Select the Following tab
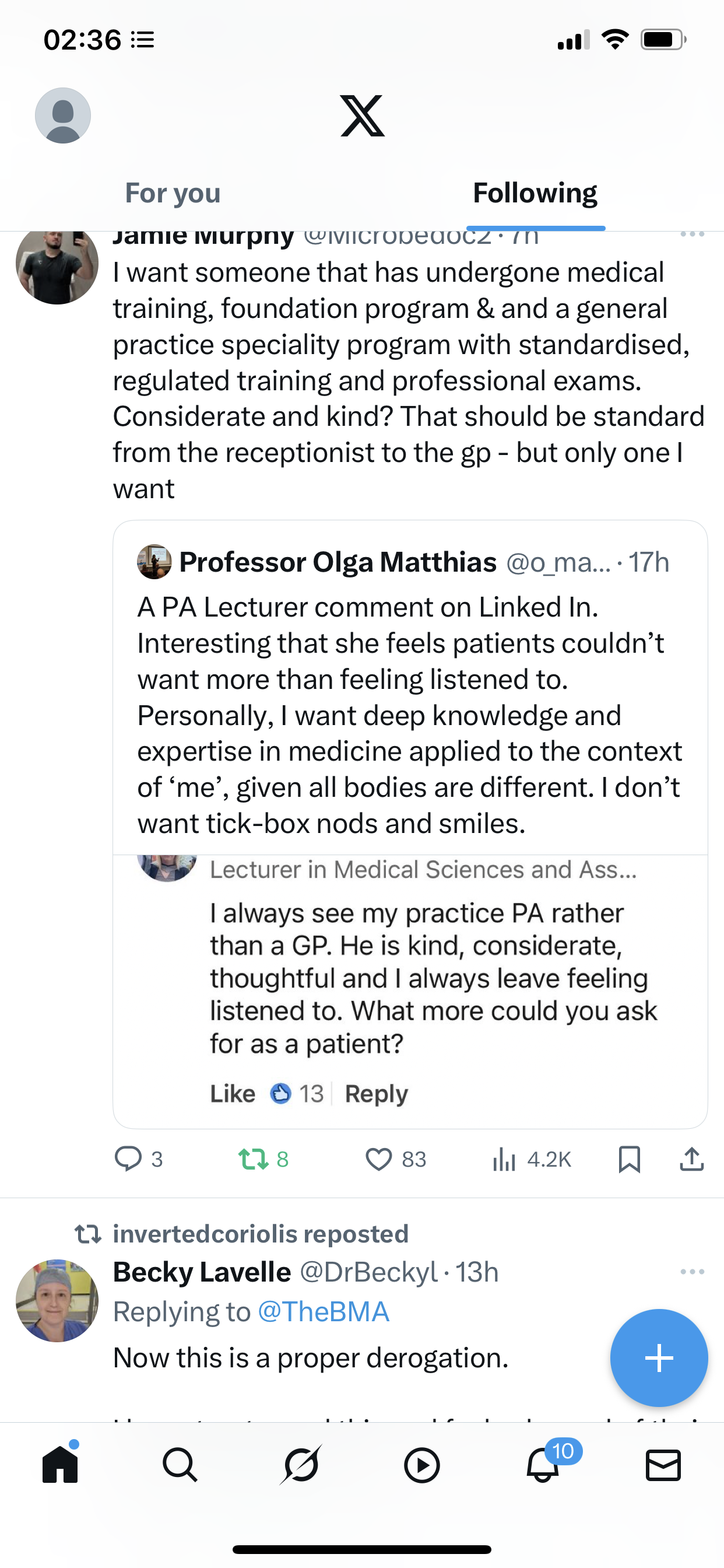Viewport: 724px width, 1568px height. pyautogui.click(x=535, y=193)
